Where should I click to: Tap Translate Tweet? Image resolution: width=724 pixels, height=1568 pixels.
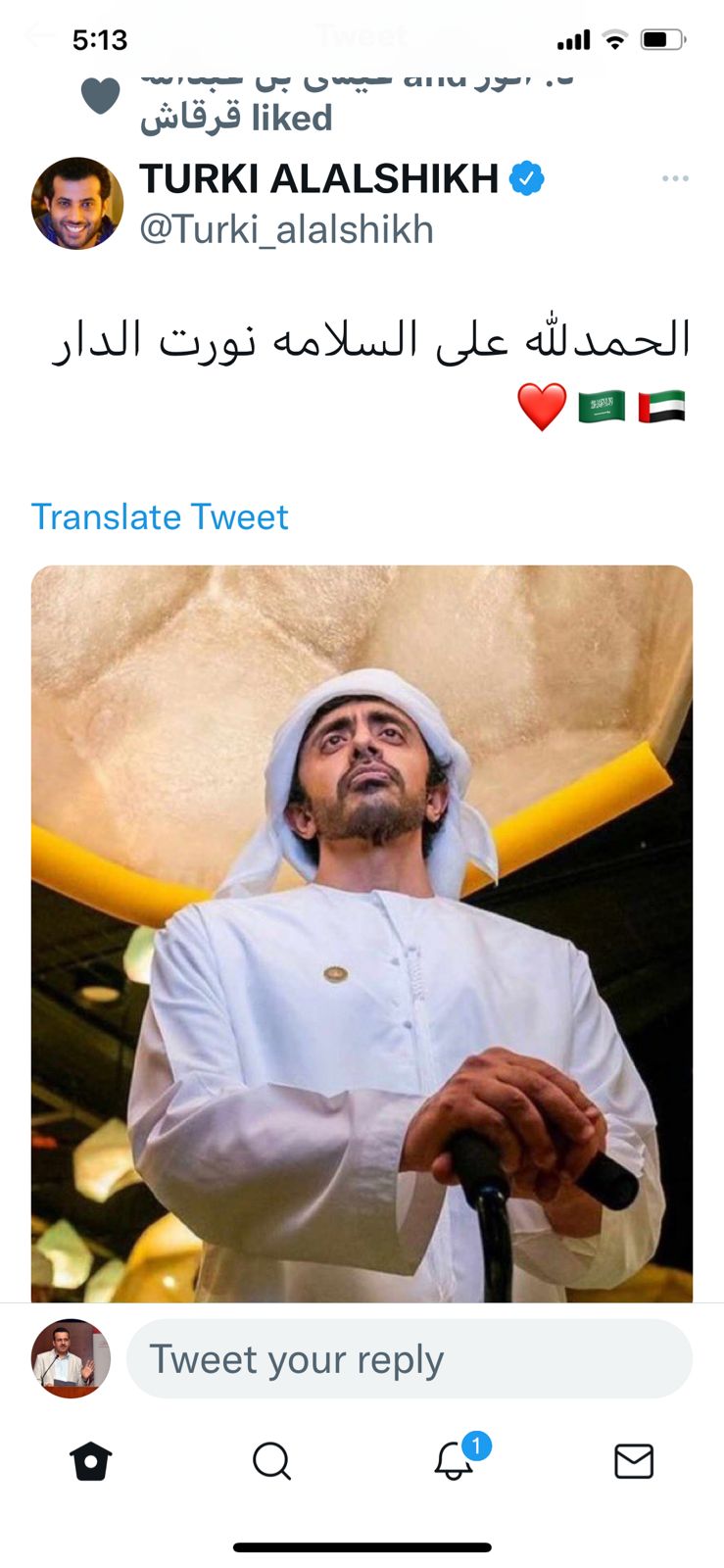(160, 516)
